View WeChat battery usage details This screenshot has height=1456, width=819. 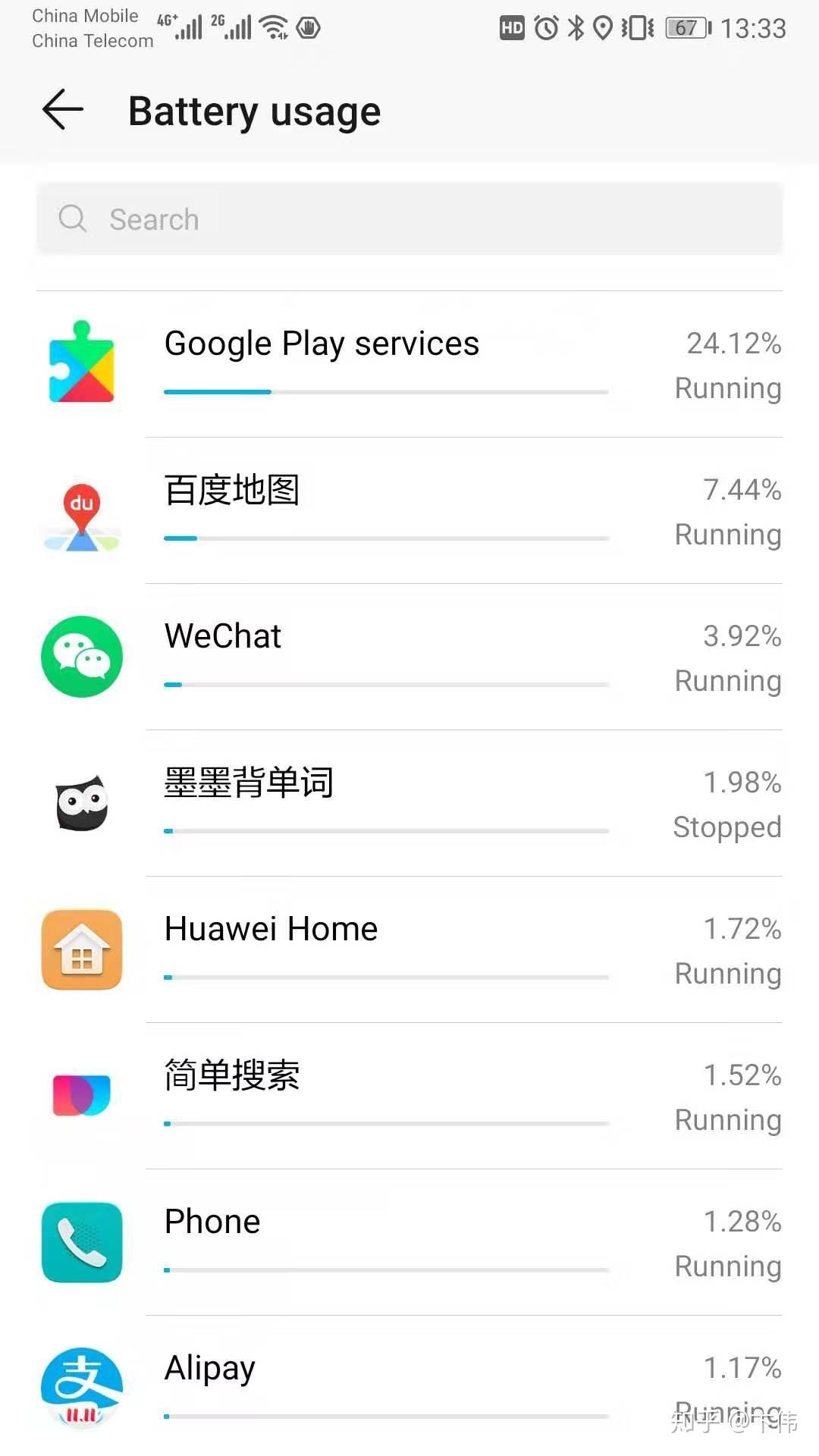tap(409, 657)
